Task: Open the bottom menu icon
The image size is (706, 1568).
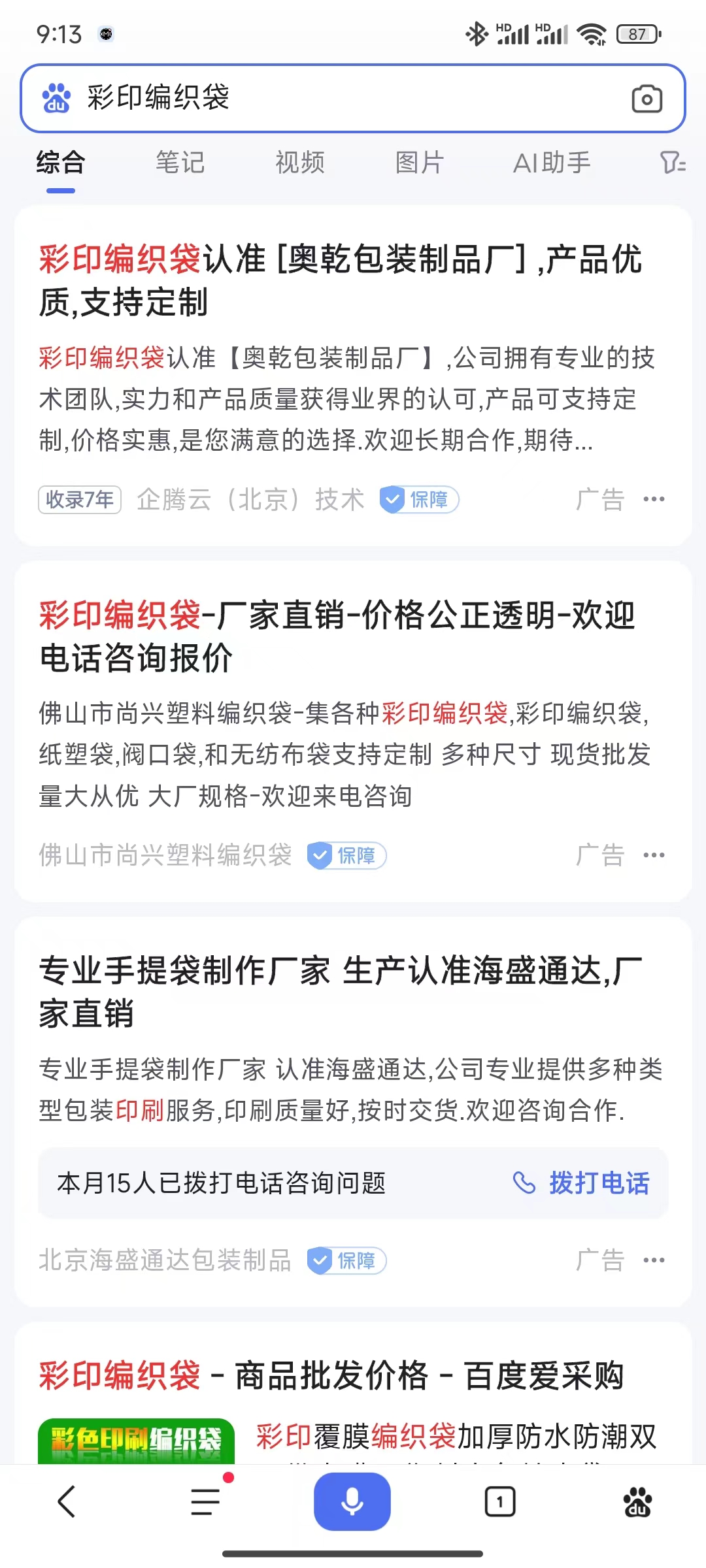Action: pyautogui.click(x=207, y=1501)
